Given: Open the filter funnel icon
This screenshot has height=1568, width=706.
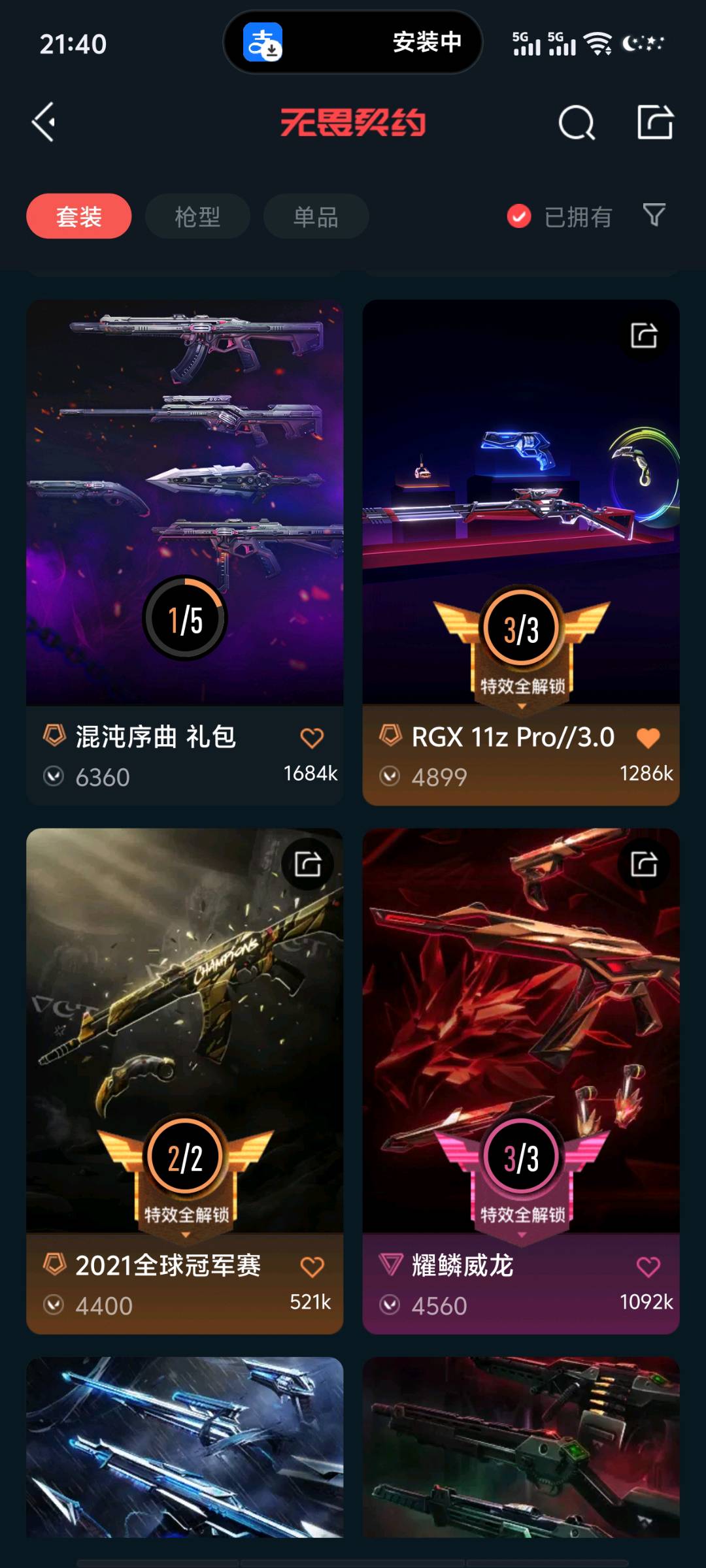Looking at the screenshot, I should pyautogui.click(x=654, y=215).
